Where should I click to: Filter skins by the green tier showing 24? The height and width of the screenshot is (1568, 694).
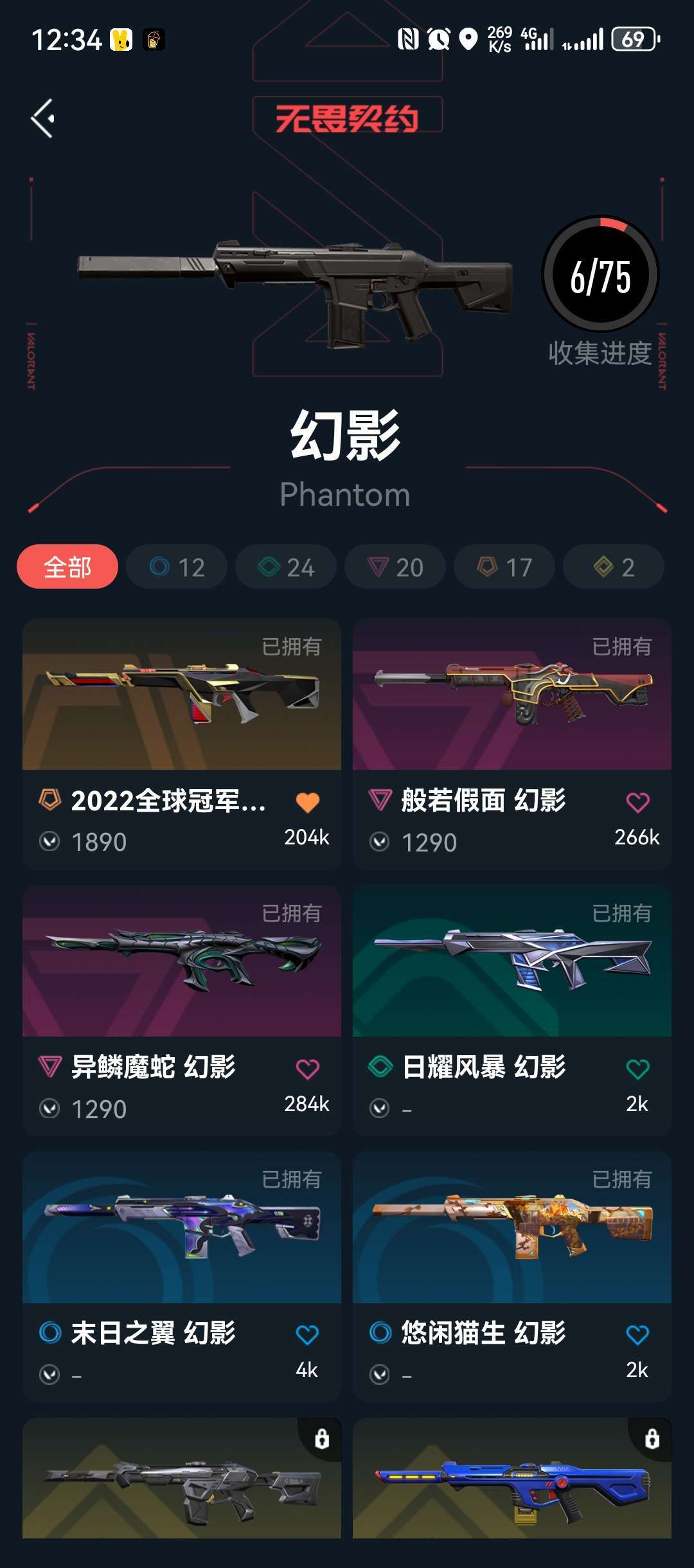(286, 567)
